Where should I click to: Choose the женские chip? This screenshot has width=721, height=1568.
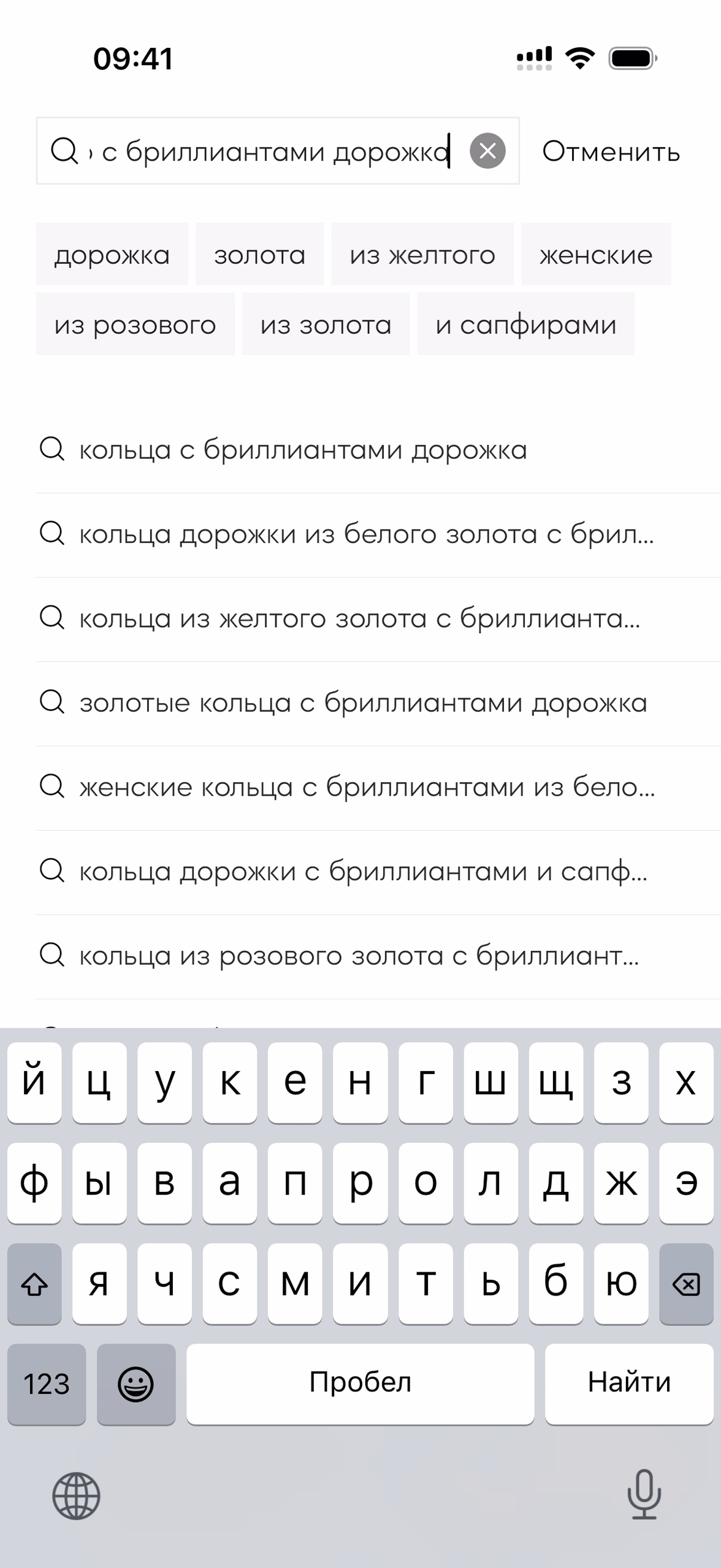(x=595, y=255)
